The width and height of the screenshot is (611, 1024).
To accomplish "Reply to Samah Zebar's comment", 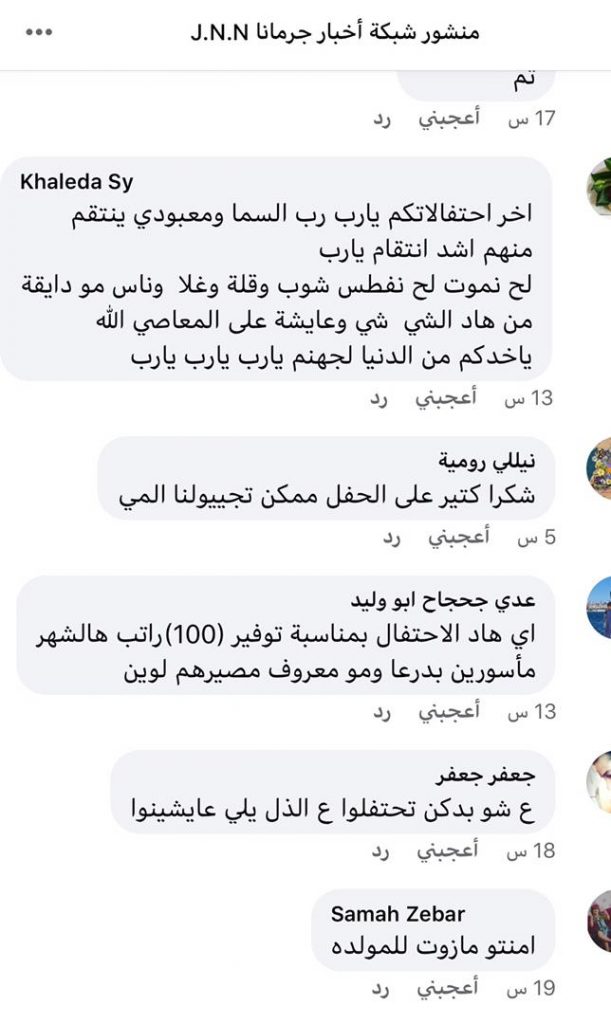I will 379,989.
